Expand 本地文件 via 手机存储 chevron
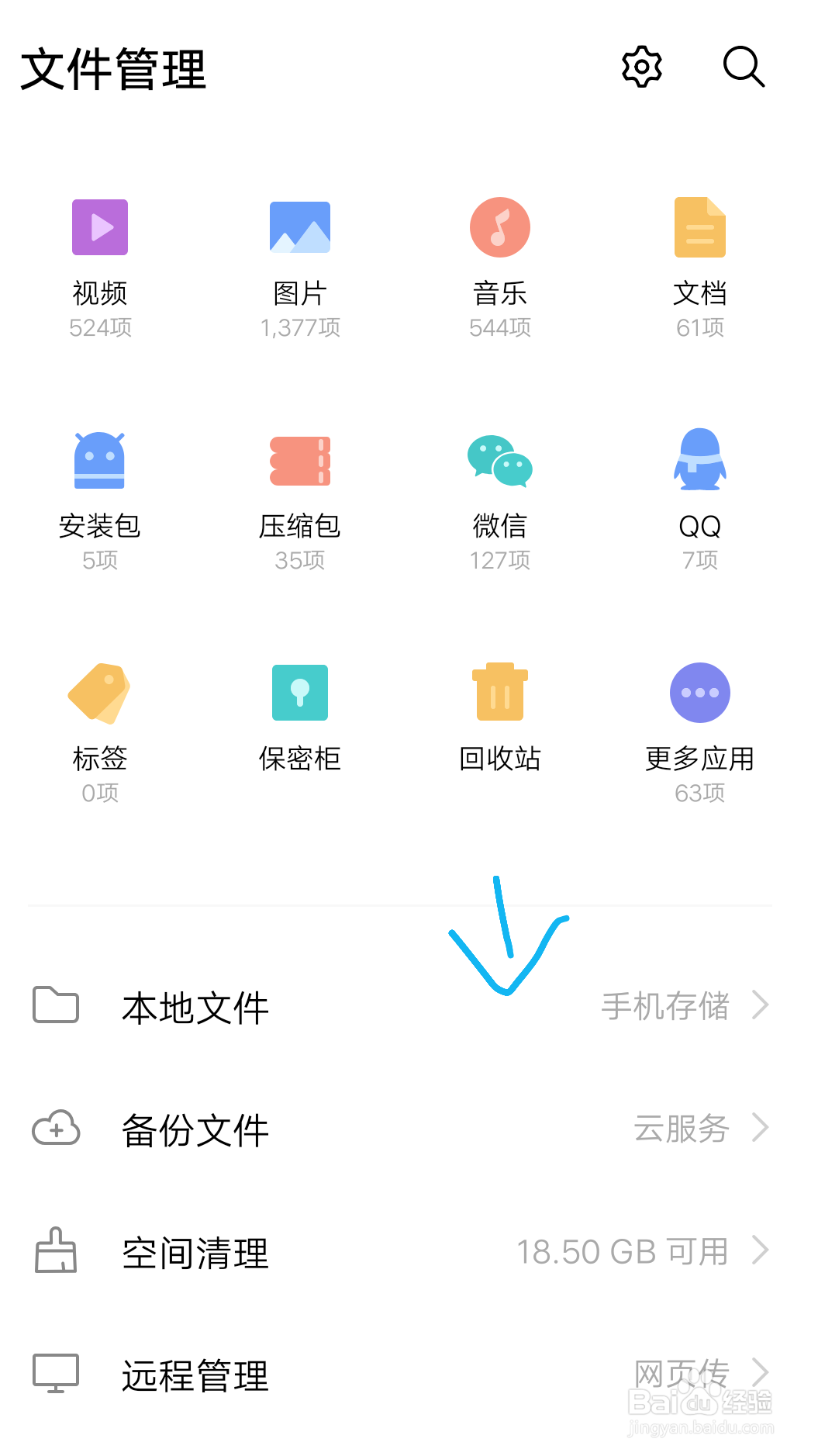This screenshot has height=1456, width=818. tap(761, 1005)
